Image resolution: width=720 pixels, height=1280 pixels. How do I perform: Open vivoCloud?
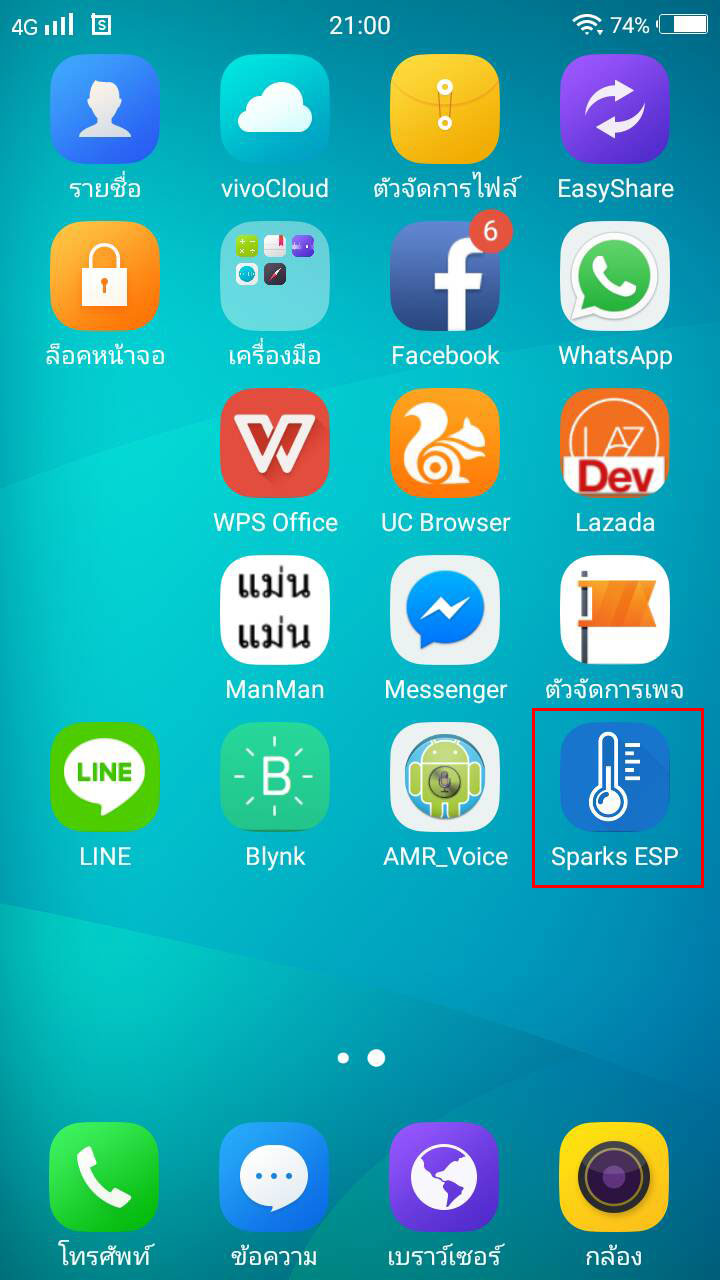[x=275, y=110]
